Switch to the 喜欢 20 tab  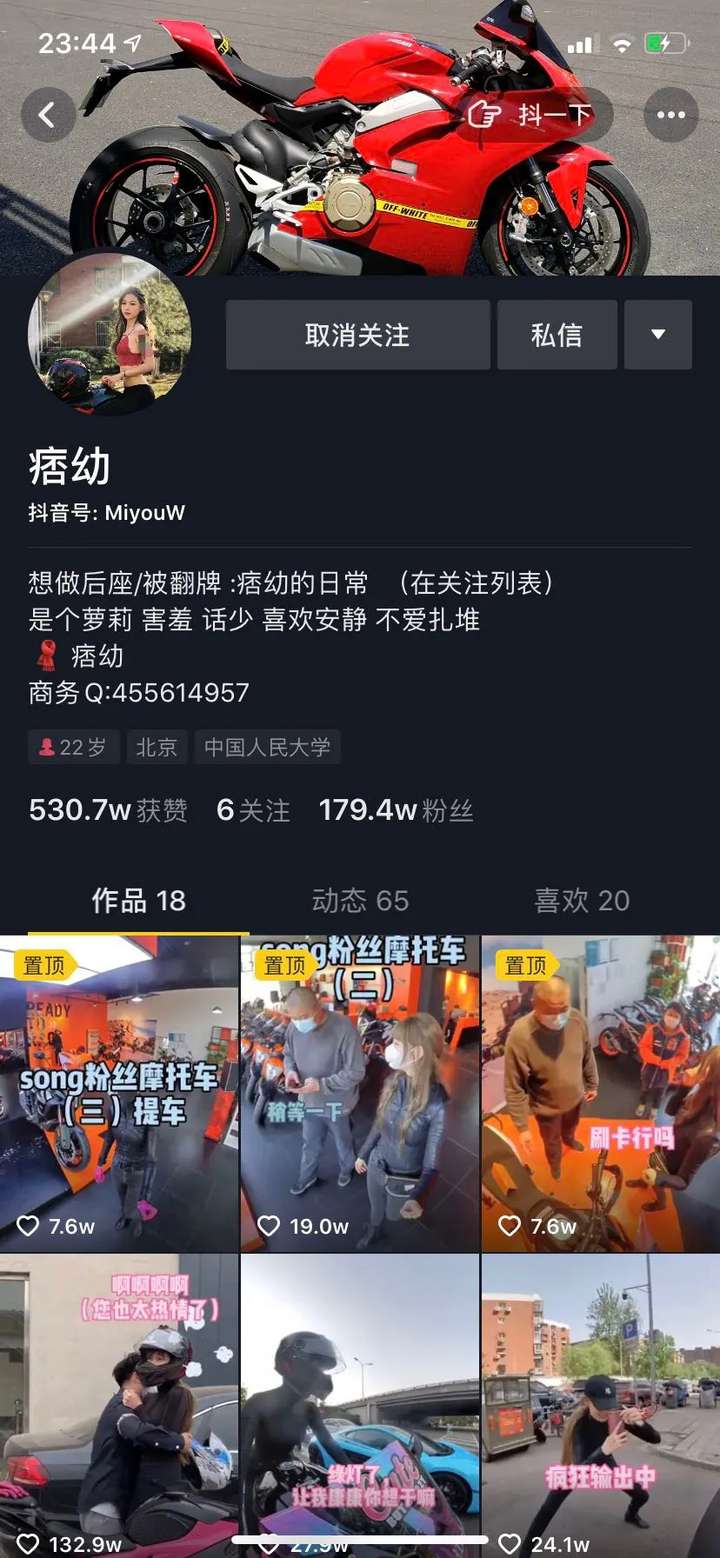tap(582, 900)
